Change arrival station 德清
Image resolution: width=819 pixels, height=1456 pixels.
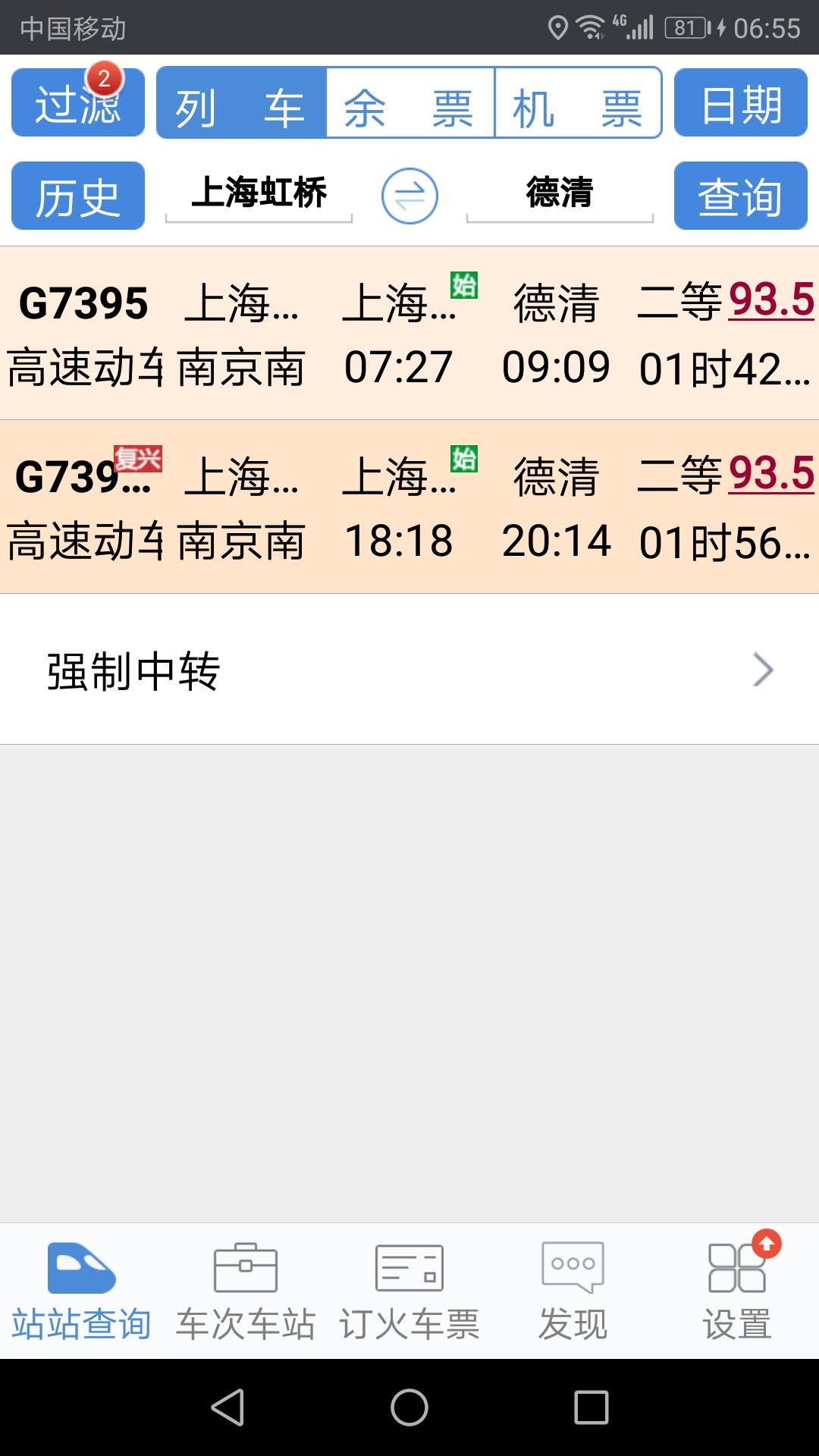point(560,194)
